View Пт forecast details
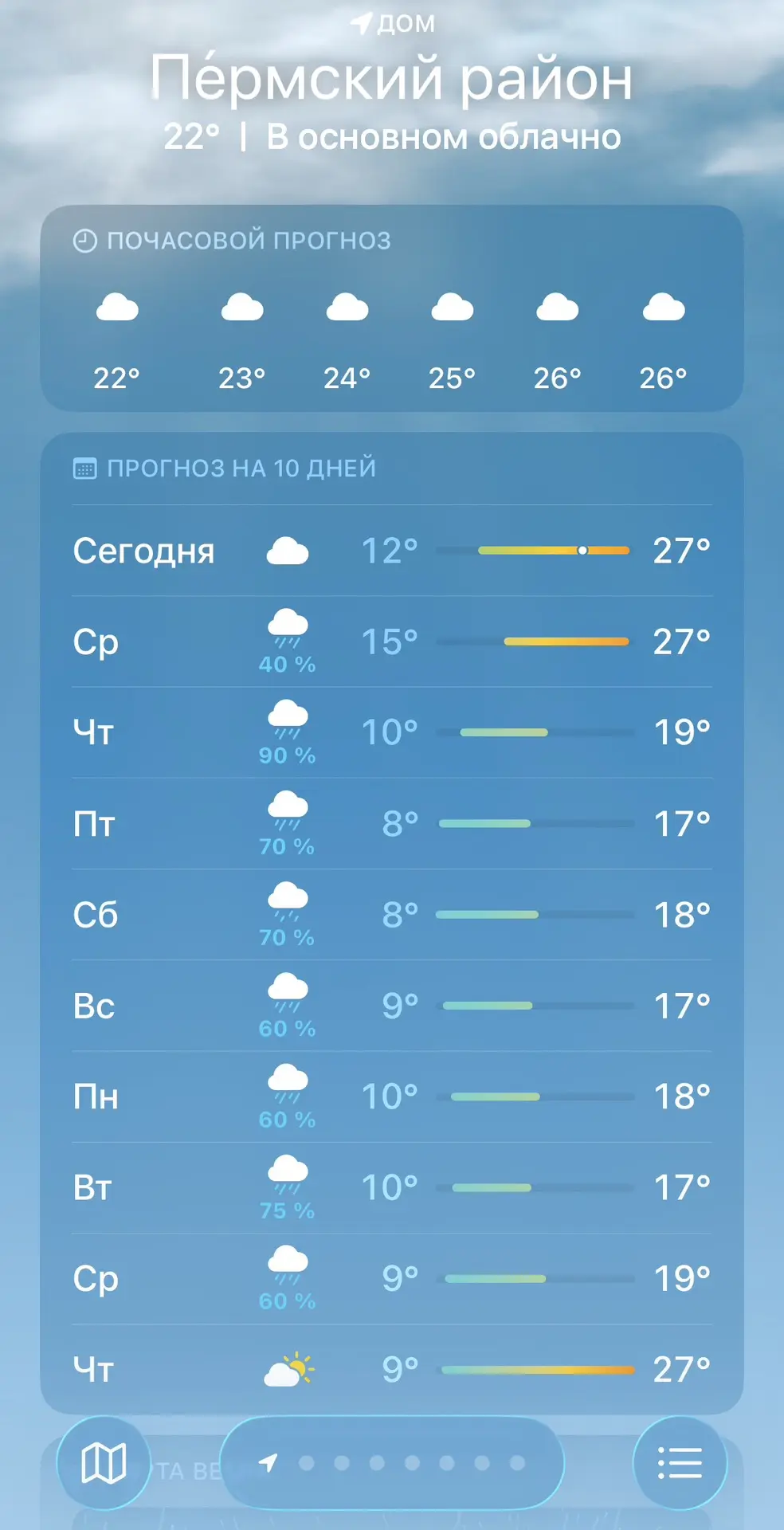The image size is (784, 1530). click(x=392, y=823)
